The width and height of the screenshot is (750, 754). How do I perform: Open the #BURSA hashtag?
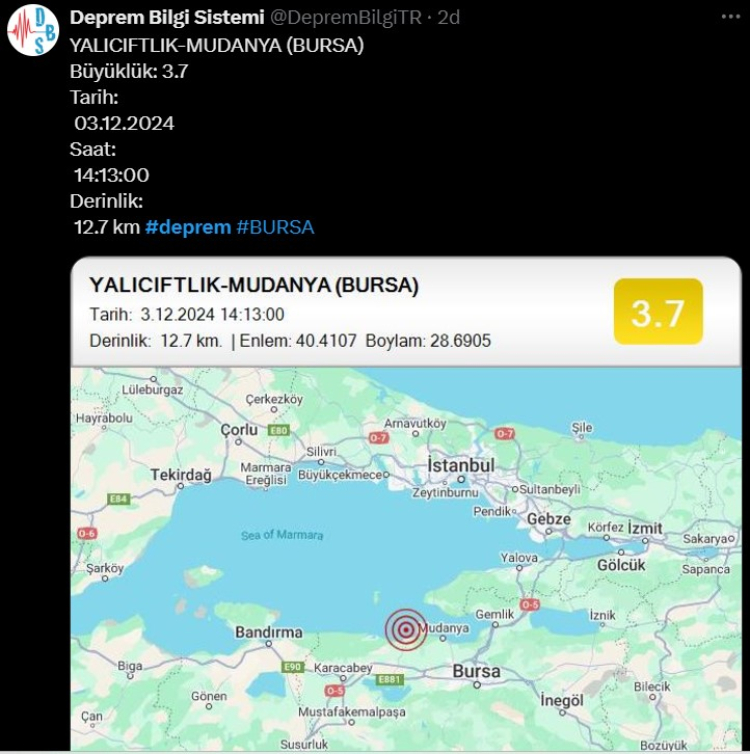[x=275, y=227]
